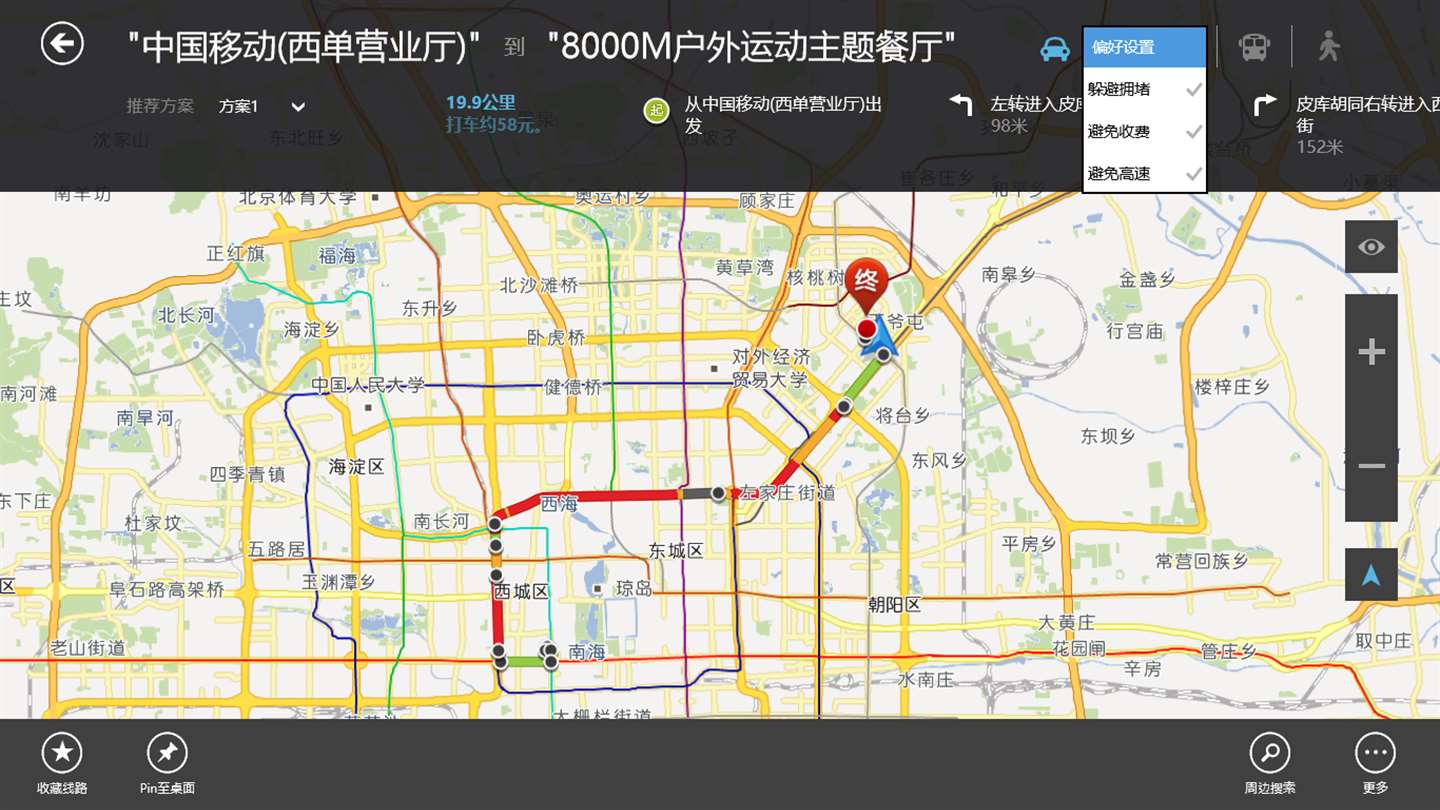The height and width of the screenshot is (810, 1440).
Task: Select the step 从中国移动(西单营业厅)出发
Action: tap(770, 114)
